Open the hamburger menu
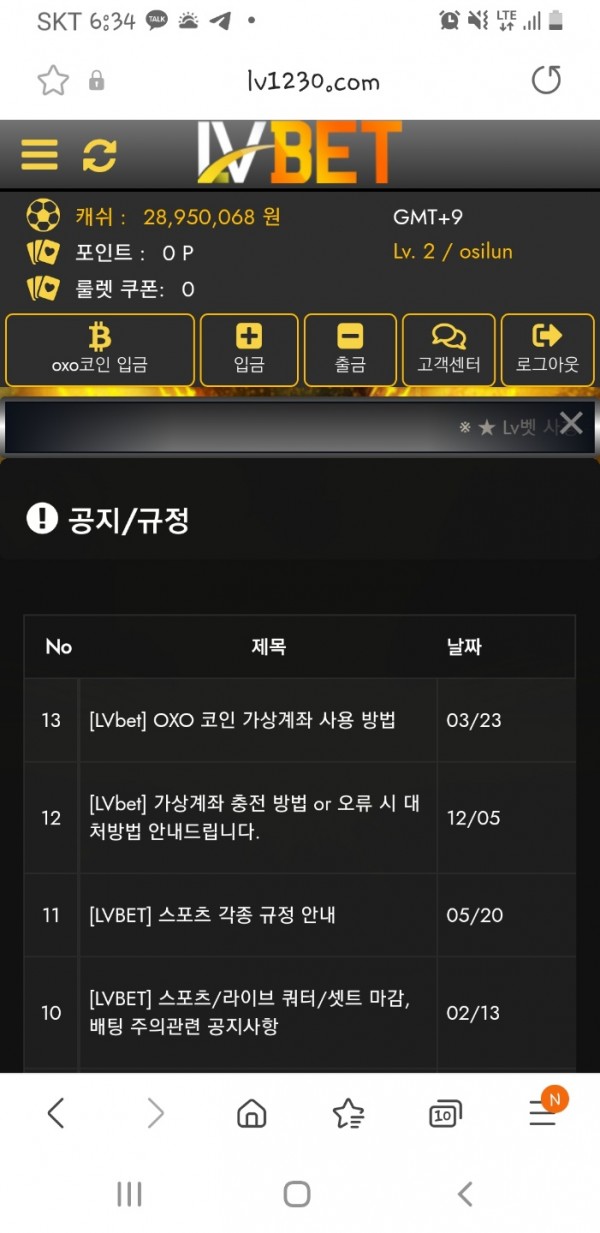Screen dimensions: 600x1233 click(x=40, y=155)
